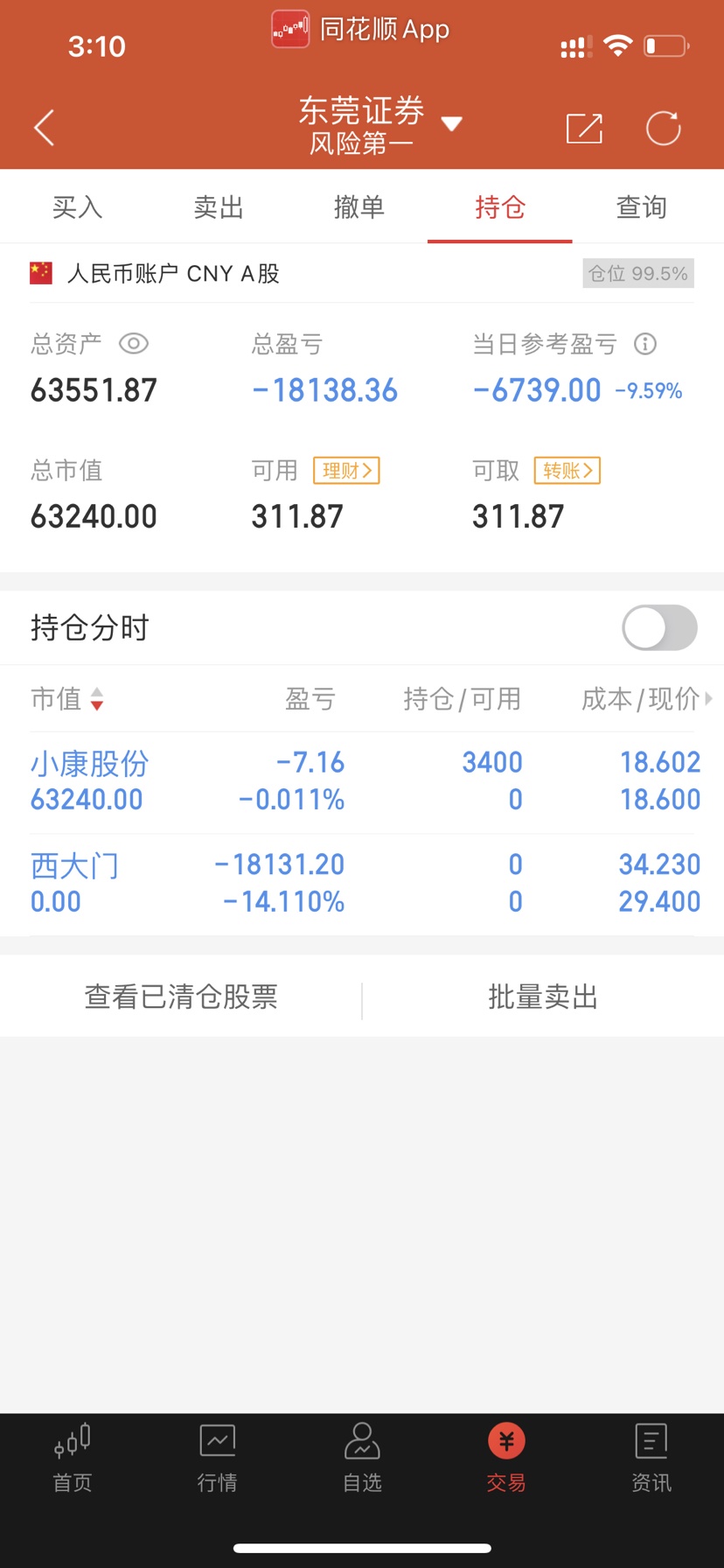Switch to the 卖出 tab
This screenshot has height=1568, width=724.
(x=218, y=207)
